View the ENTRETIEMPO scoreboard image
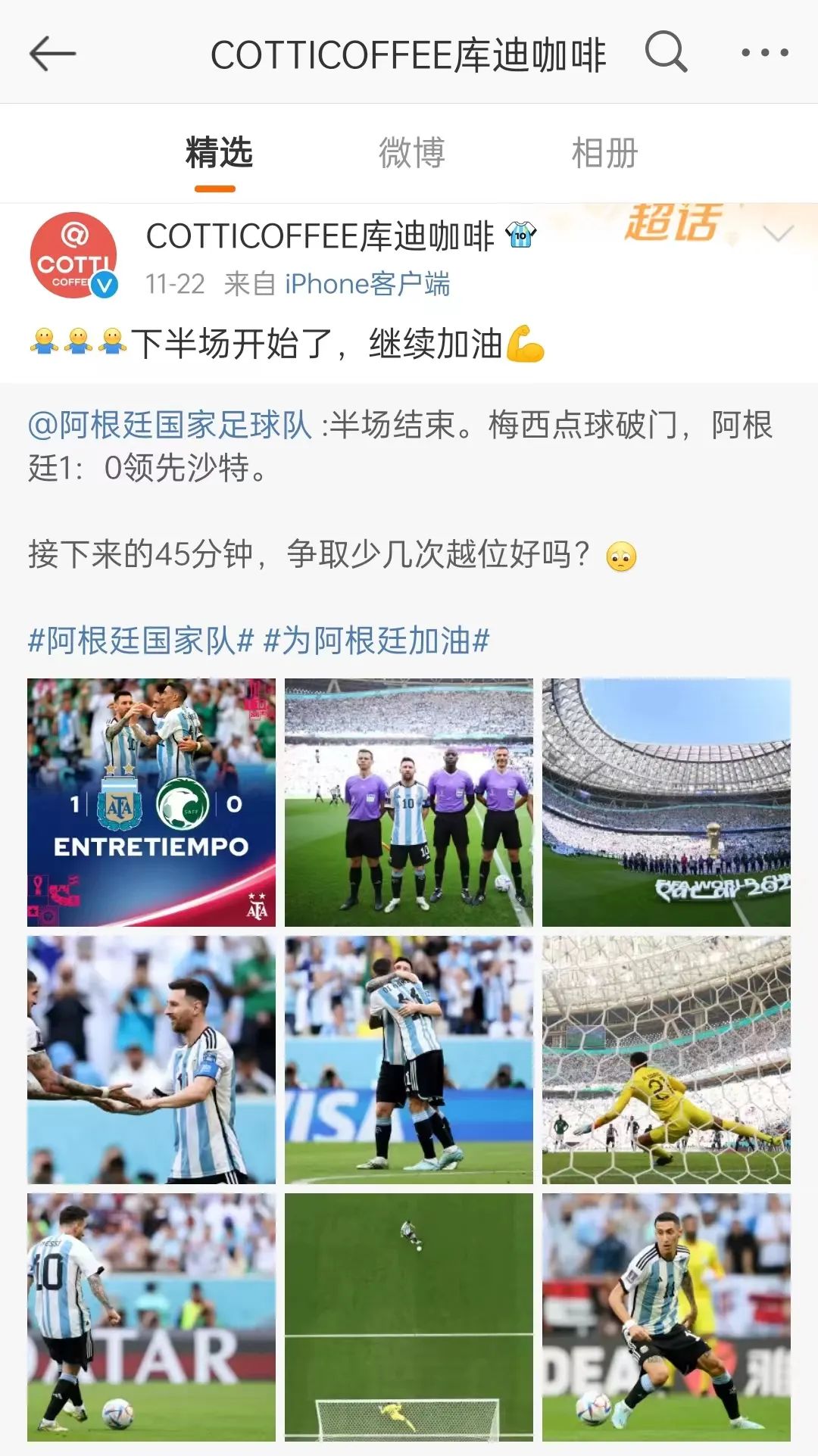Viewport: 818px width, 1456px height. click(151, 803)
